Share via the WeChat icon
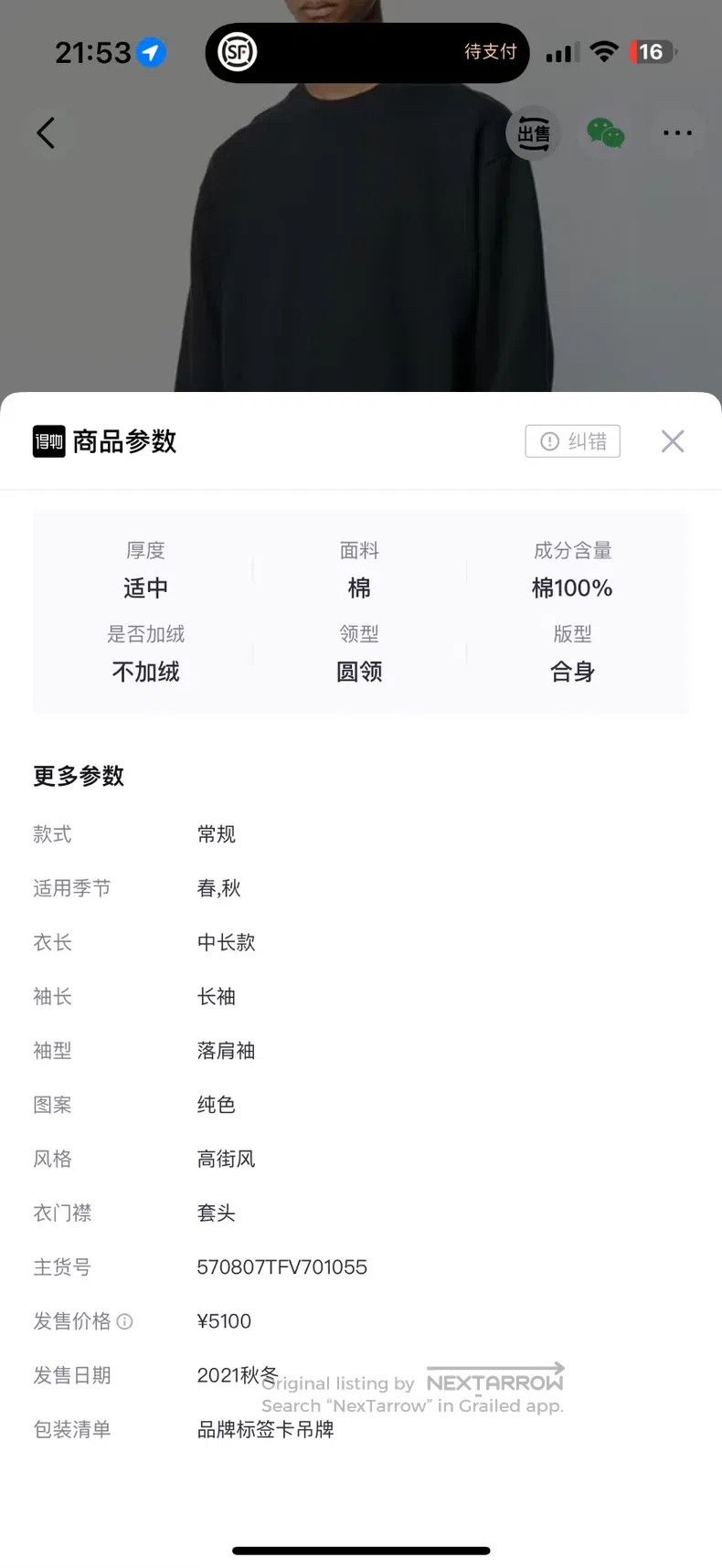The height and width of the screenshot is (1568, 722). pyautogui.click(x=605, y=133)
